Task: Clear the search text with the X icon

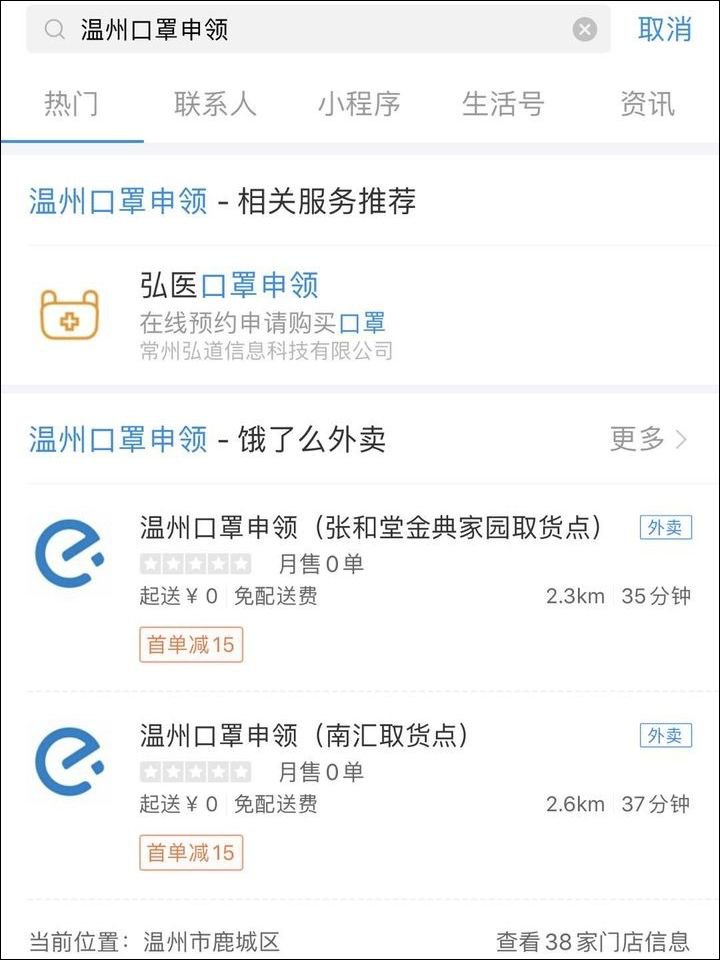Action: [585, 30]
